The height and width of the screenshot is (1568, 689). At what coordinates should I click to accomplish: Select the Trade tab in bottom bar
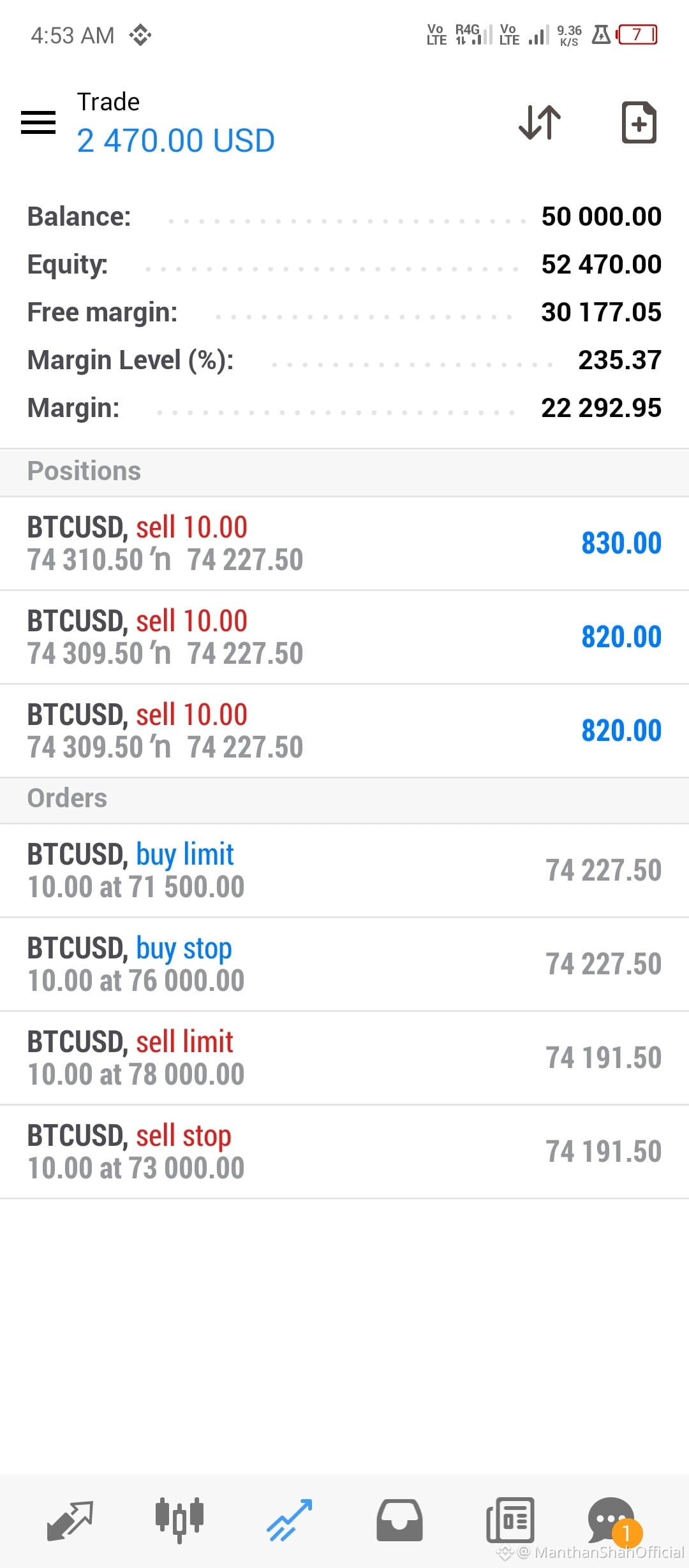point(289,1520)
